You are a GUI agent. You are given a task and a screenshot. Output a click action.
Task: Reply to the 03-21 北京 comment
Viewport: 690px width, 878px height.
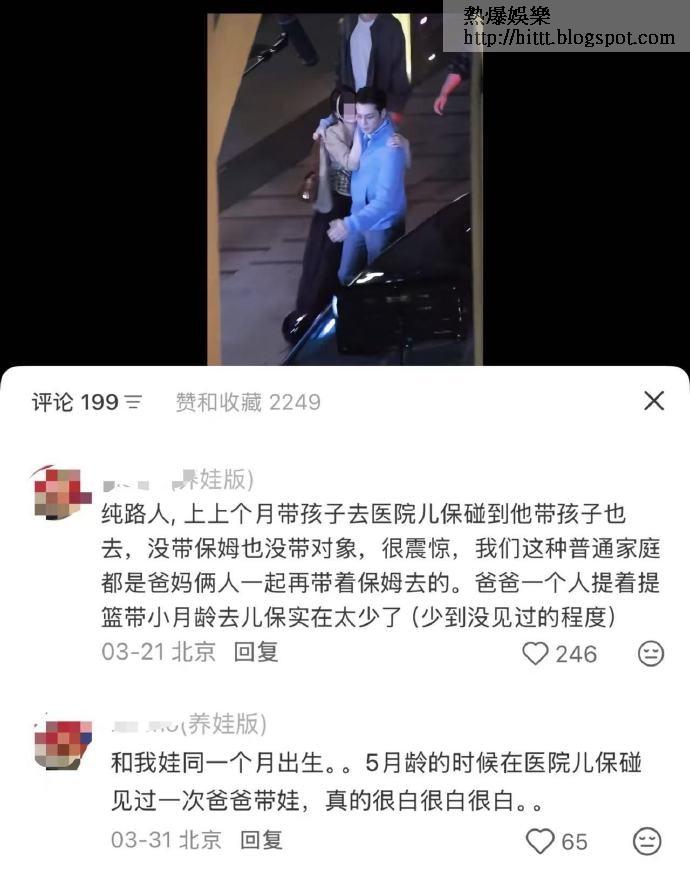click(256, 652)
